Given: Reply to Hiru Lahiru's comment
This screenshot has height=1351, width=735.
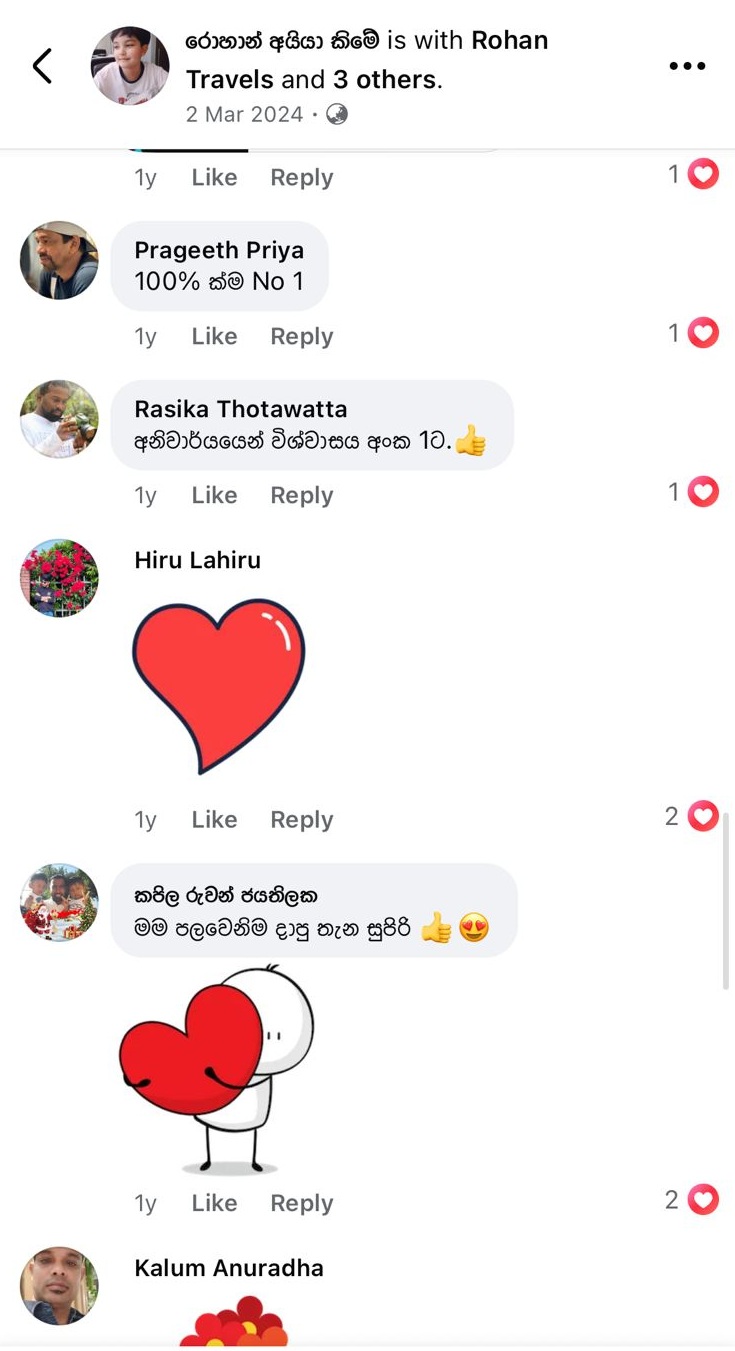Looking at the screenshot, I should [x=301, y=820].
